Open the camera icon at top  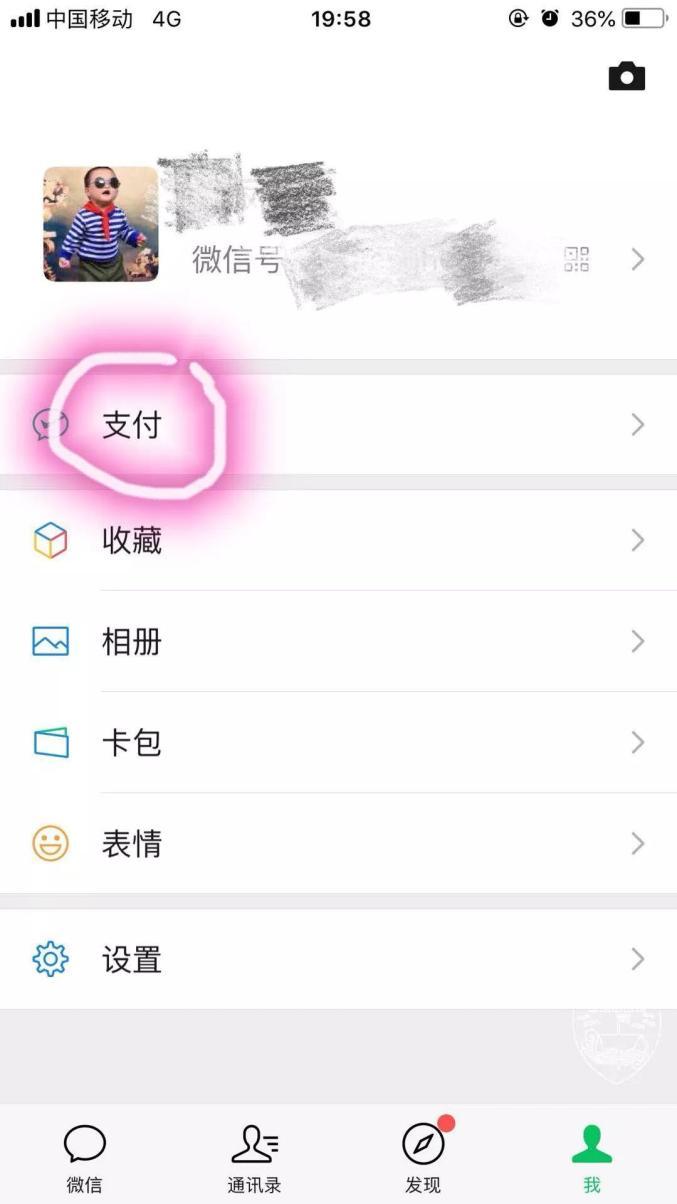click(x=627, y=76)
